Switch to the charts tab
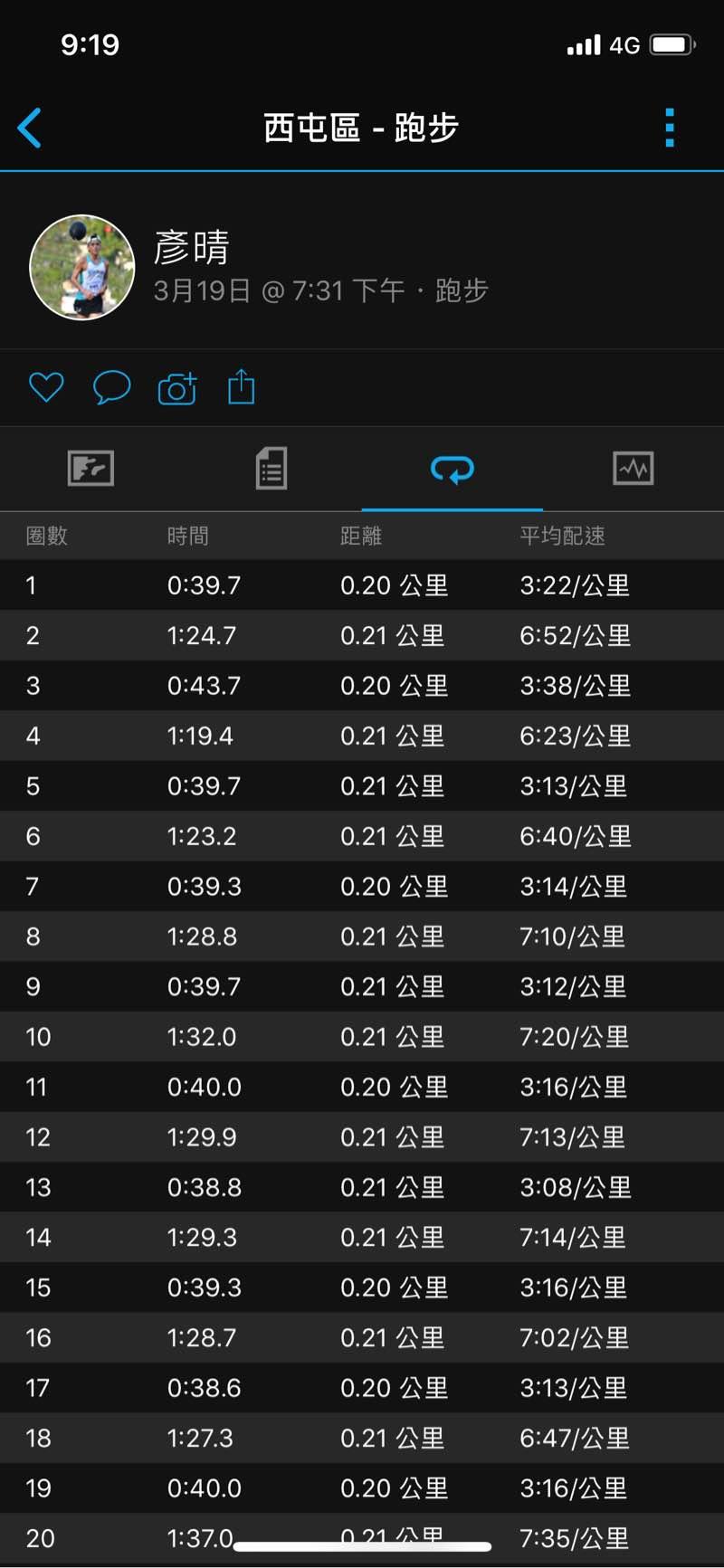Screen dimensions: 724x1568 (x=633, y=469)
